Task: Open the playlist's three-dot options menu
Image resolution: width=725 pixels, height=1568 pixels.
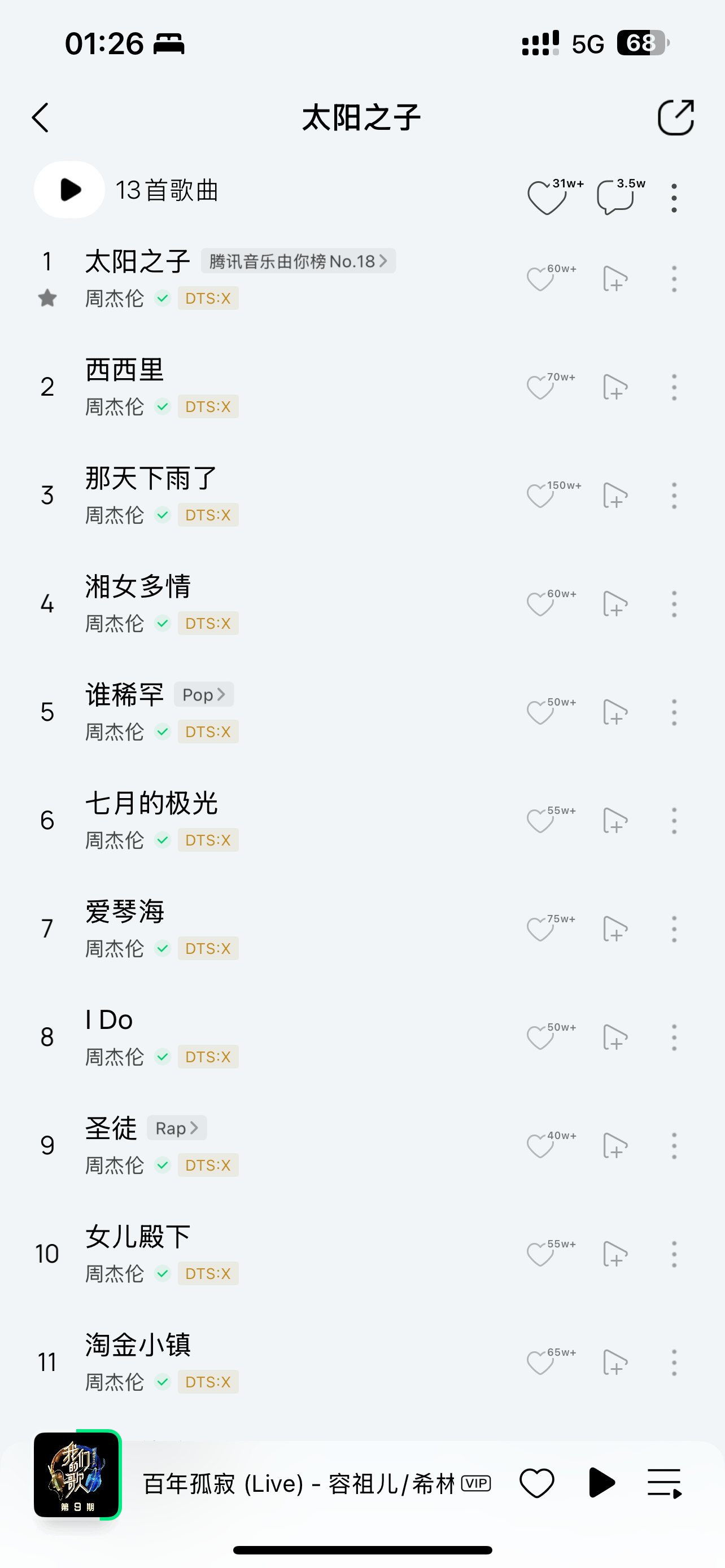Action: point(674,196)
